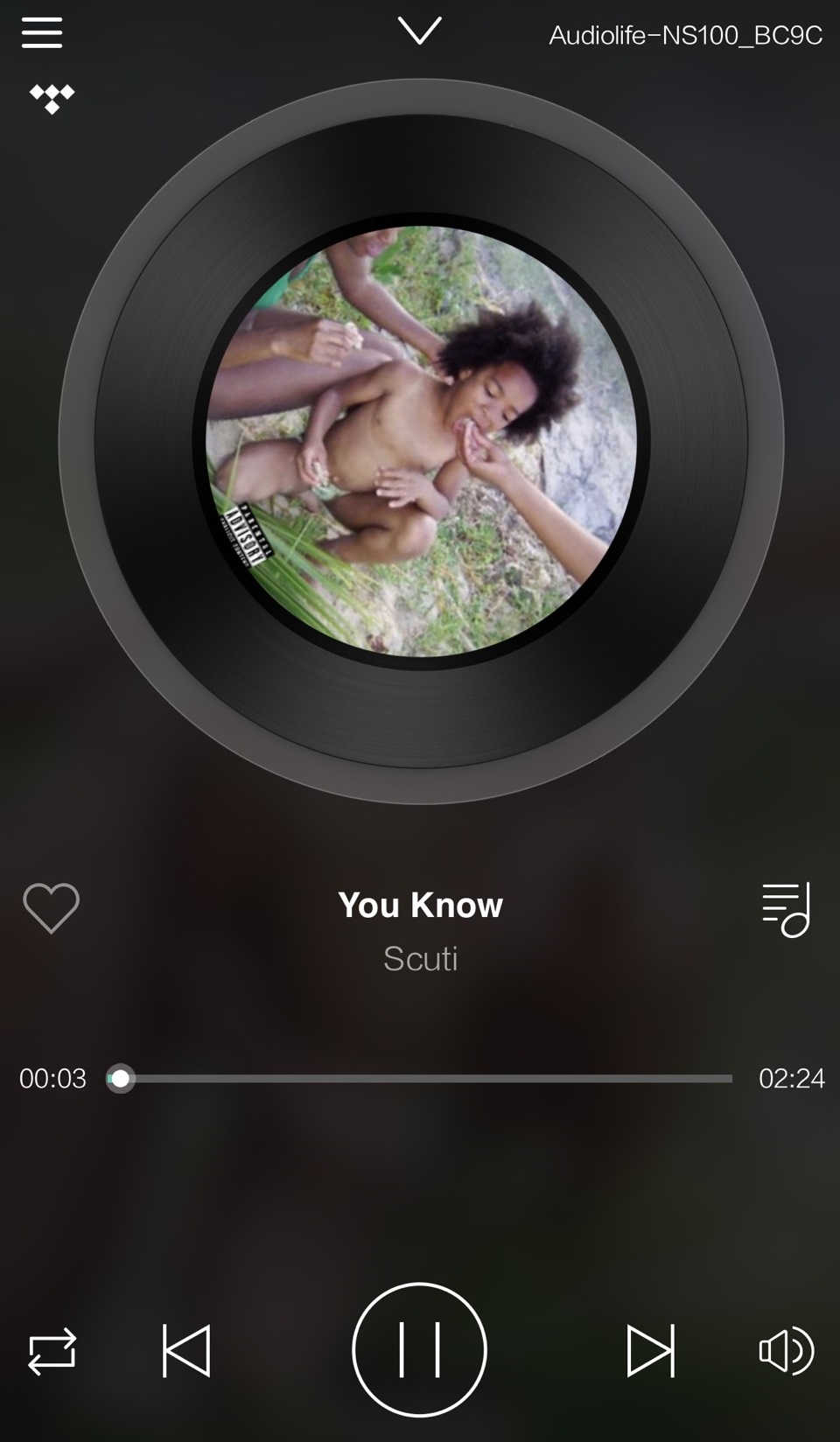Seek on the playback progress bar
Screen dimensions: 840x1442
(x=420, y=1078)
